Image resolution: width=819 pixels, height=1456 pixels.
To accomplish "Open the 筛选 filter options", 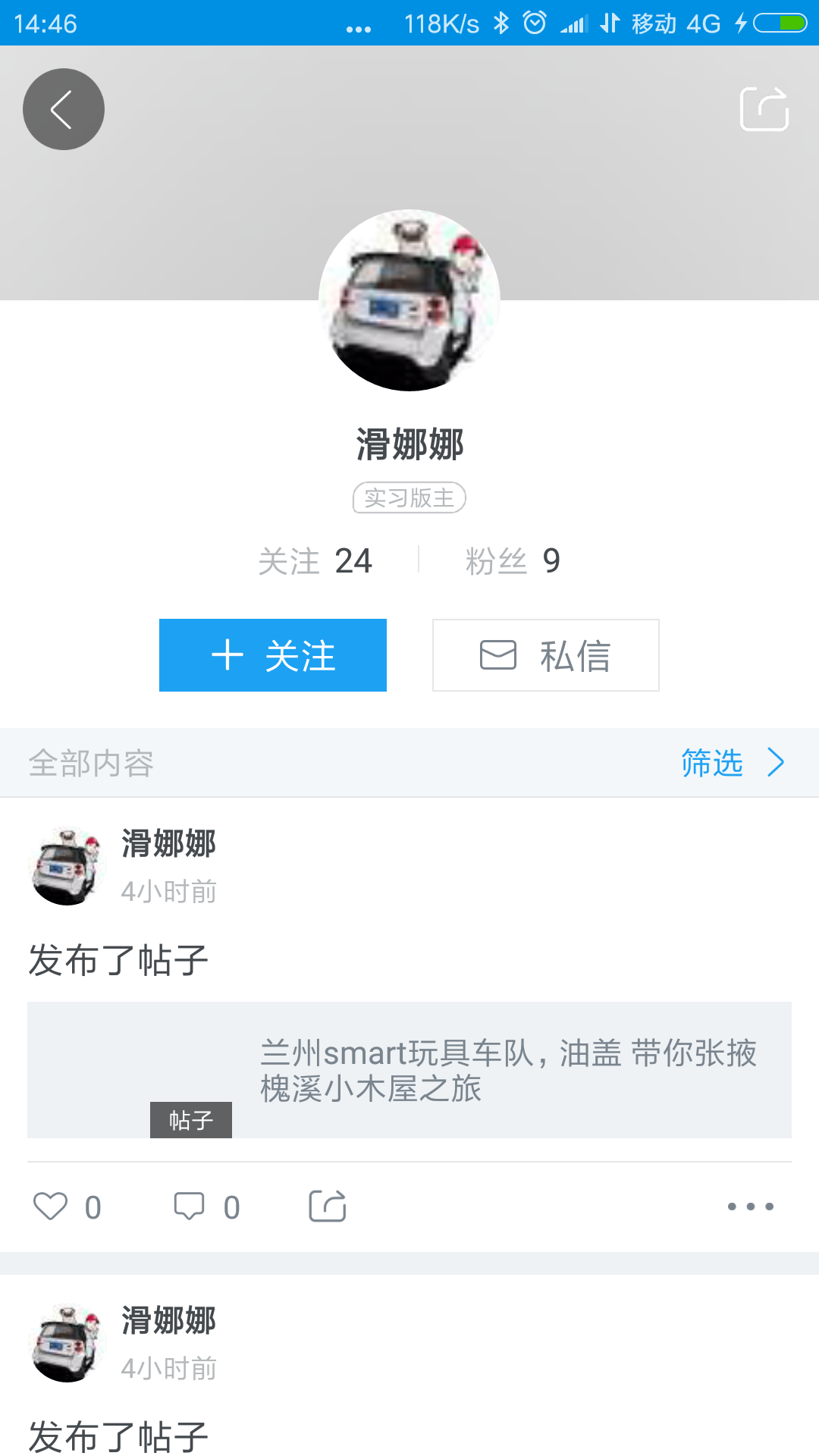I will point(733,763).
